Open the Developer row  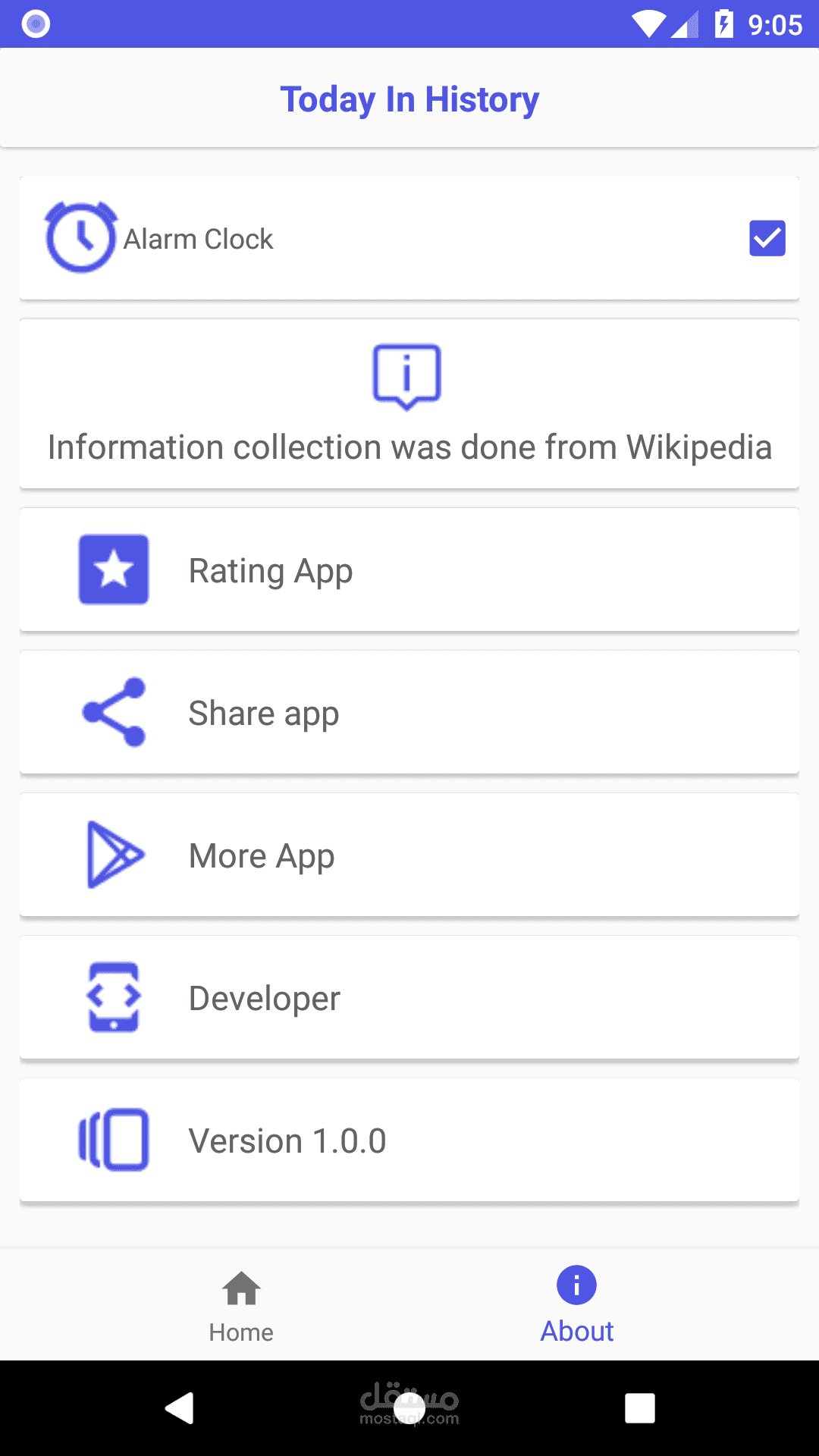click(409, 998)
